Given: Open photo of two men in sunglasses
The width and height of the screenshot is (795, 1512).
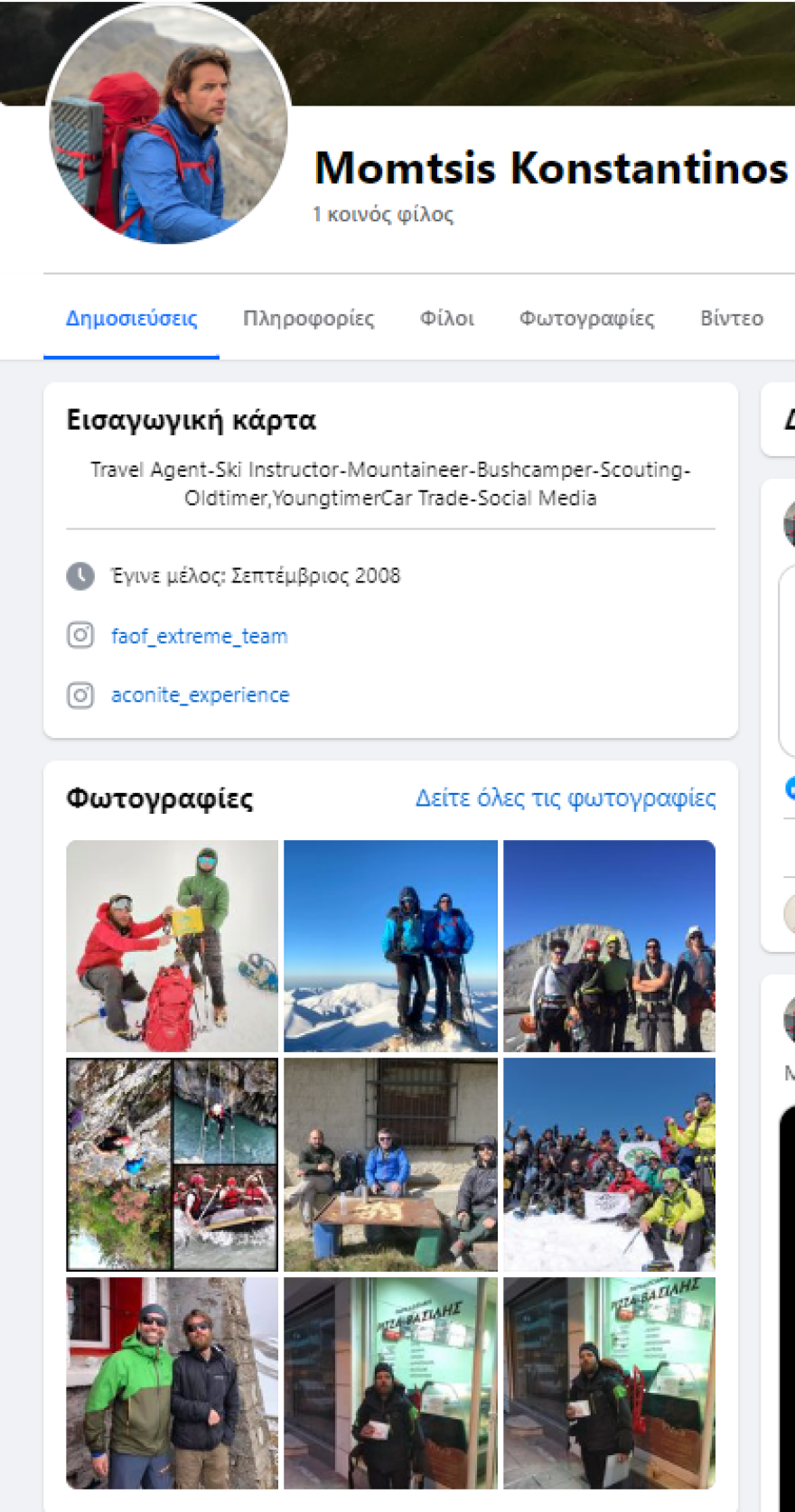Looking at the screenshot, I should click(x=172, y=1382).
